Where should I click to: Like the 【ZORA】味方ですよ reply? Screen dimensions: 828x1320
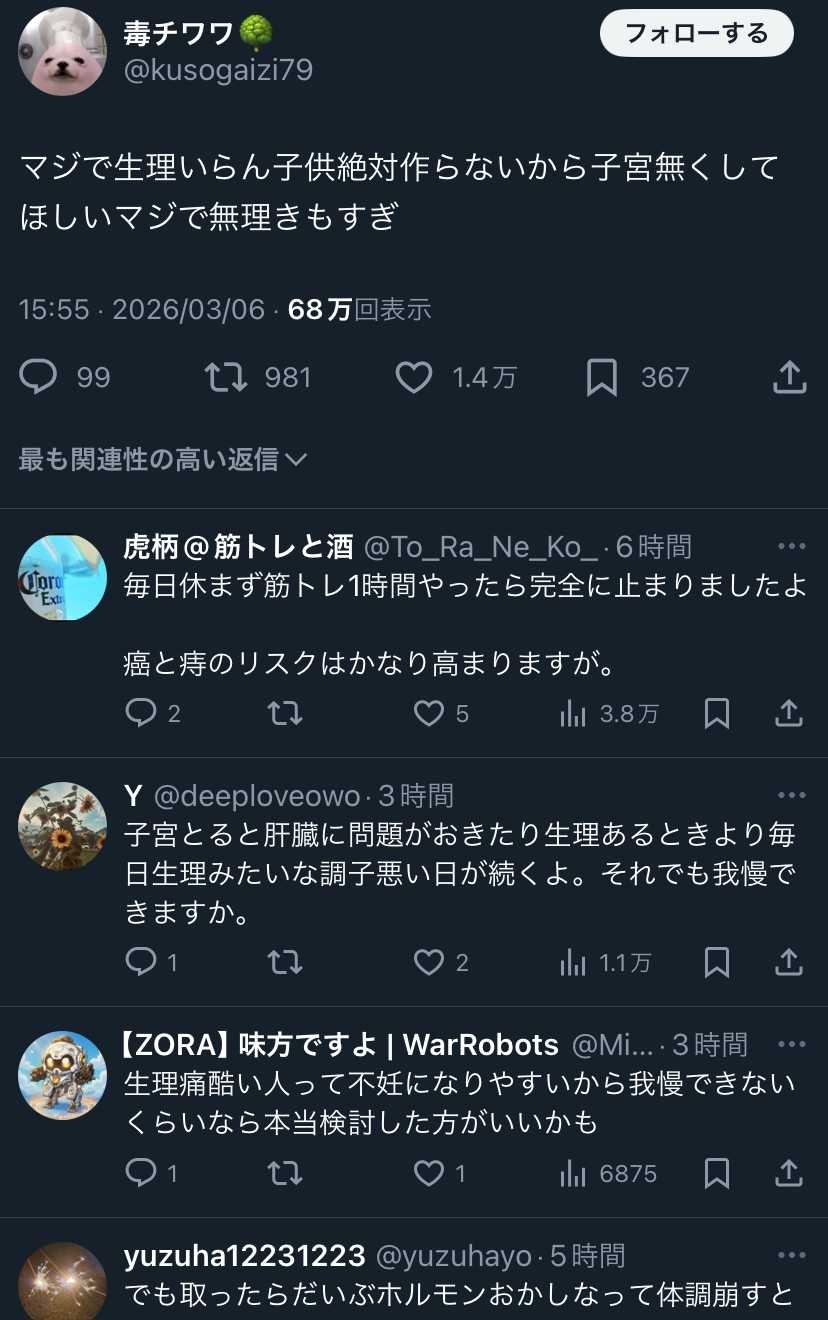point(429,1173)
